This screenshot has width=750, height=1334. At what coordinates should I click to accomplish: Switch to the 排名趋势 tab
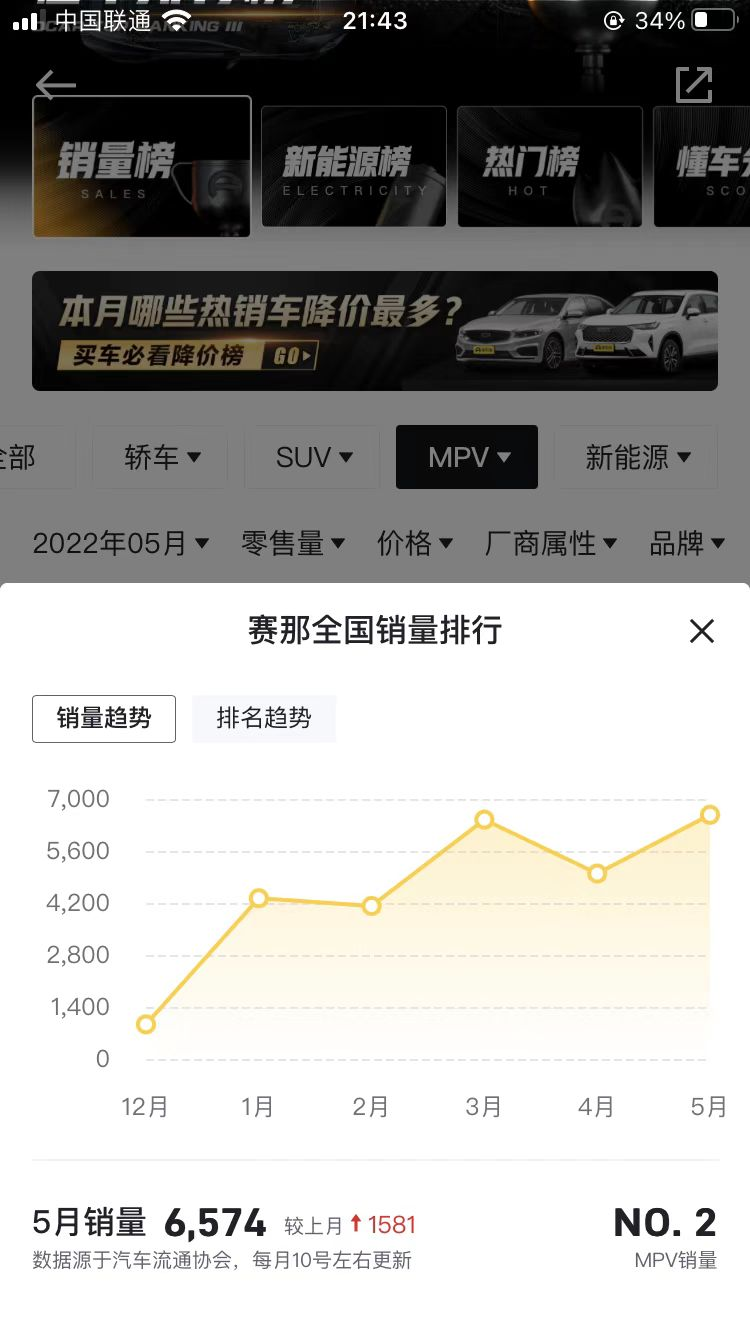tap(264, 718)
